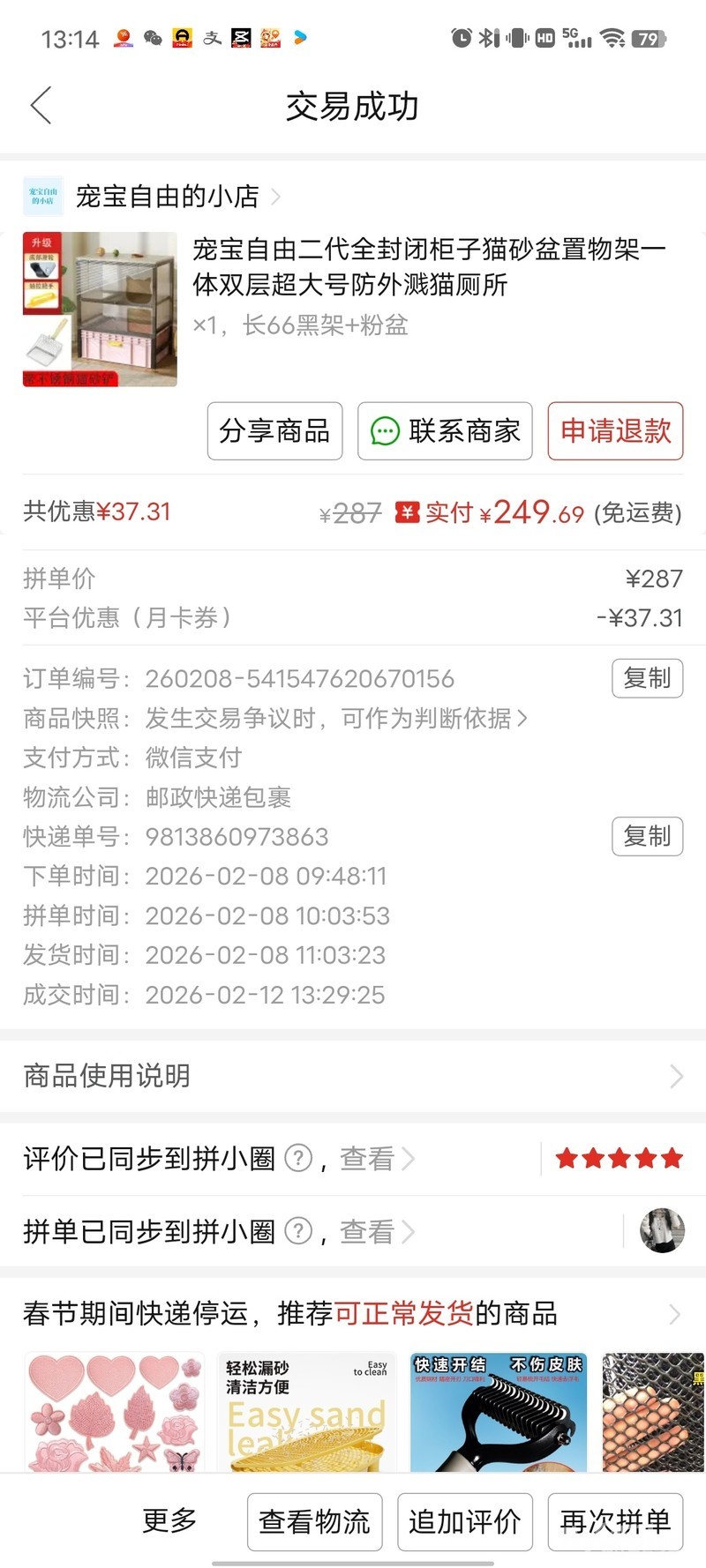Screen dimensions: 706x1568
Task: Contact the seller via 联系商家
Action: coord(445,430)
